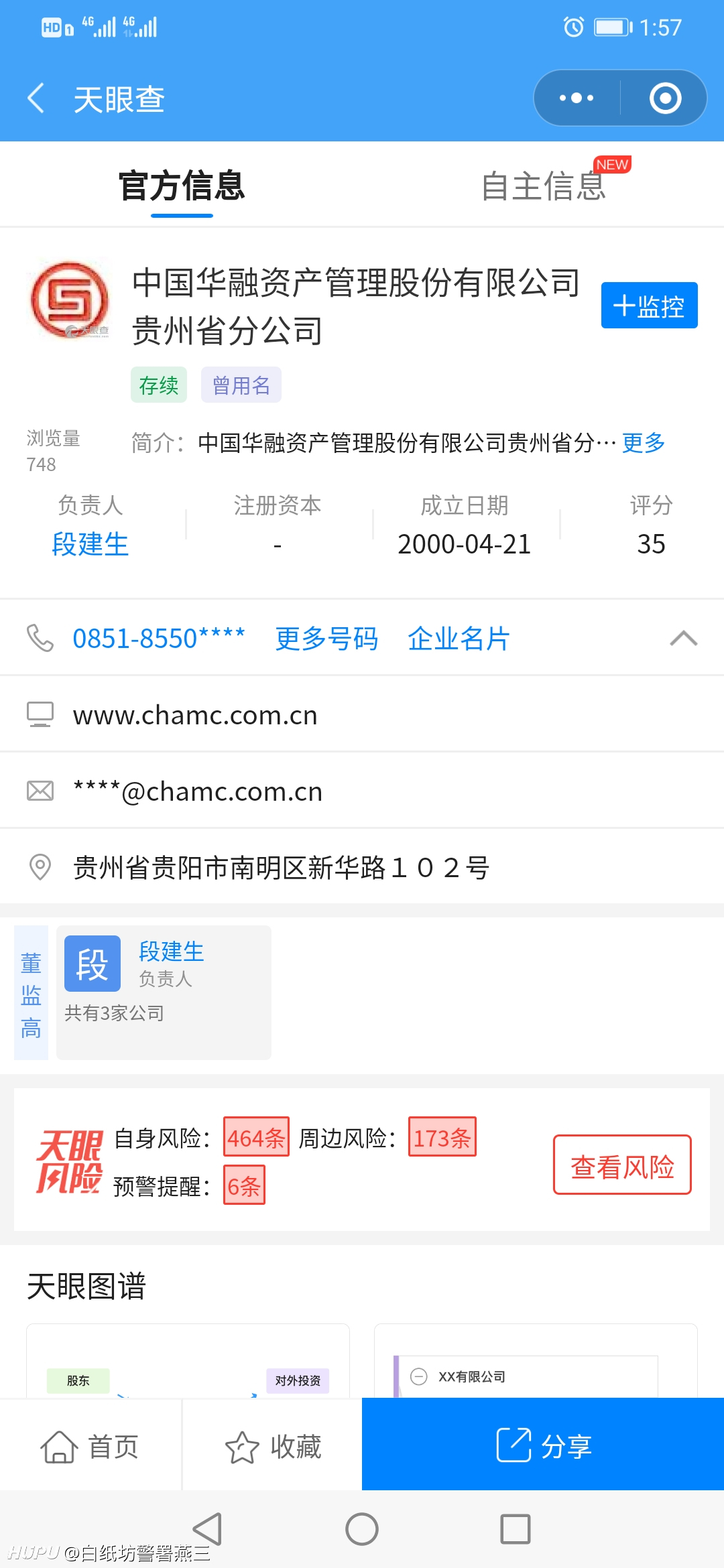Open the 企业名片 link
The image size is (724, 1568).
coord(459,638)
